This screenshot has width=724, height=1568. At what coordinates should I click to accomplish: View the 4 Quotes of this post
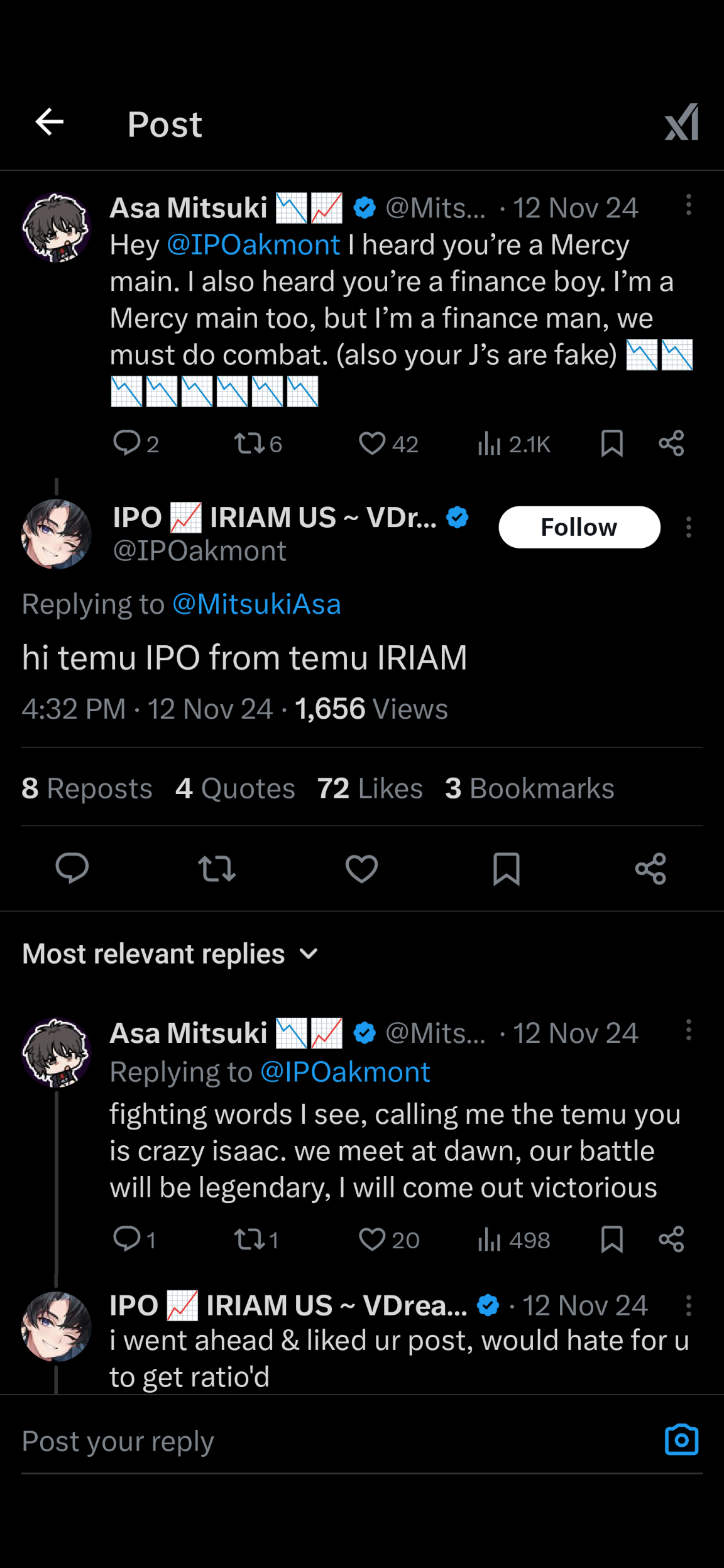(x=235, y=788)
